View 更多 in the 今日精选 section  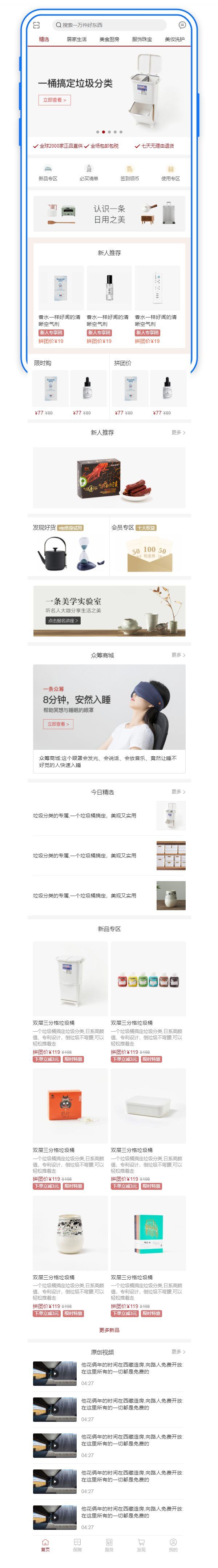click(178, 791)
